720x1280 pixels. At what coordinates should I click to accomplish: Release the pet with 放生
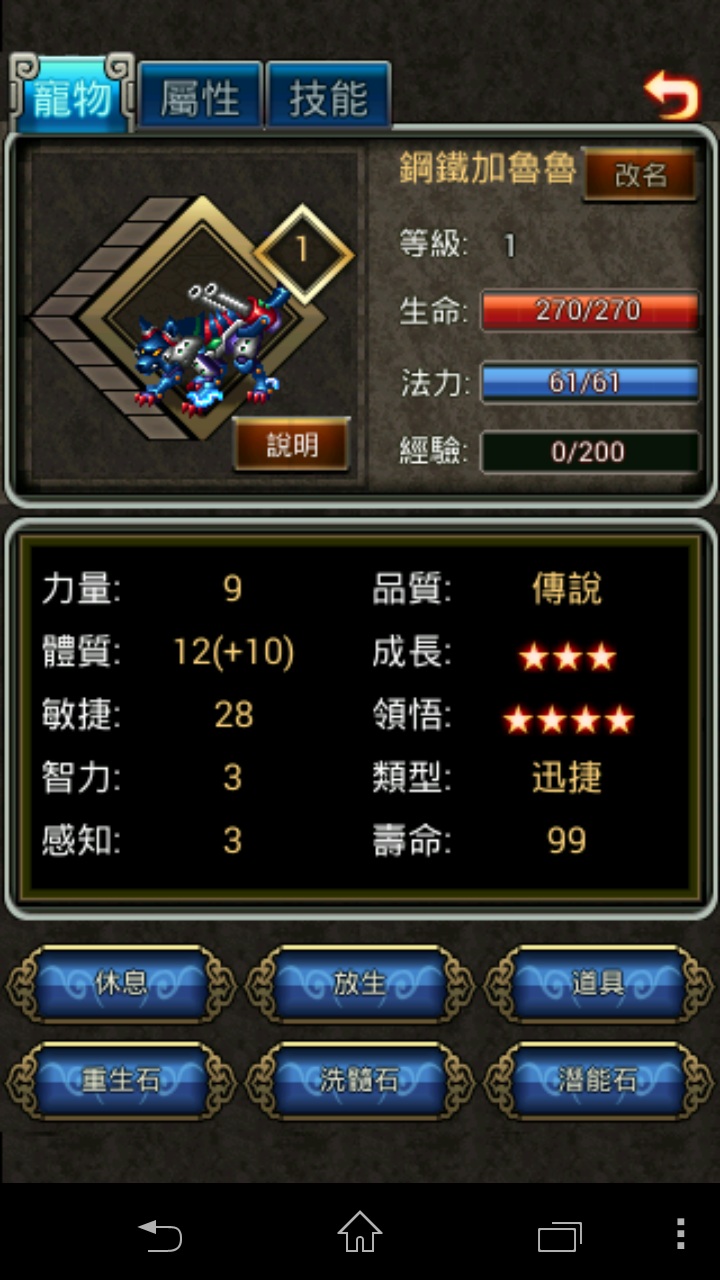(359, 984)
